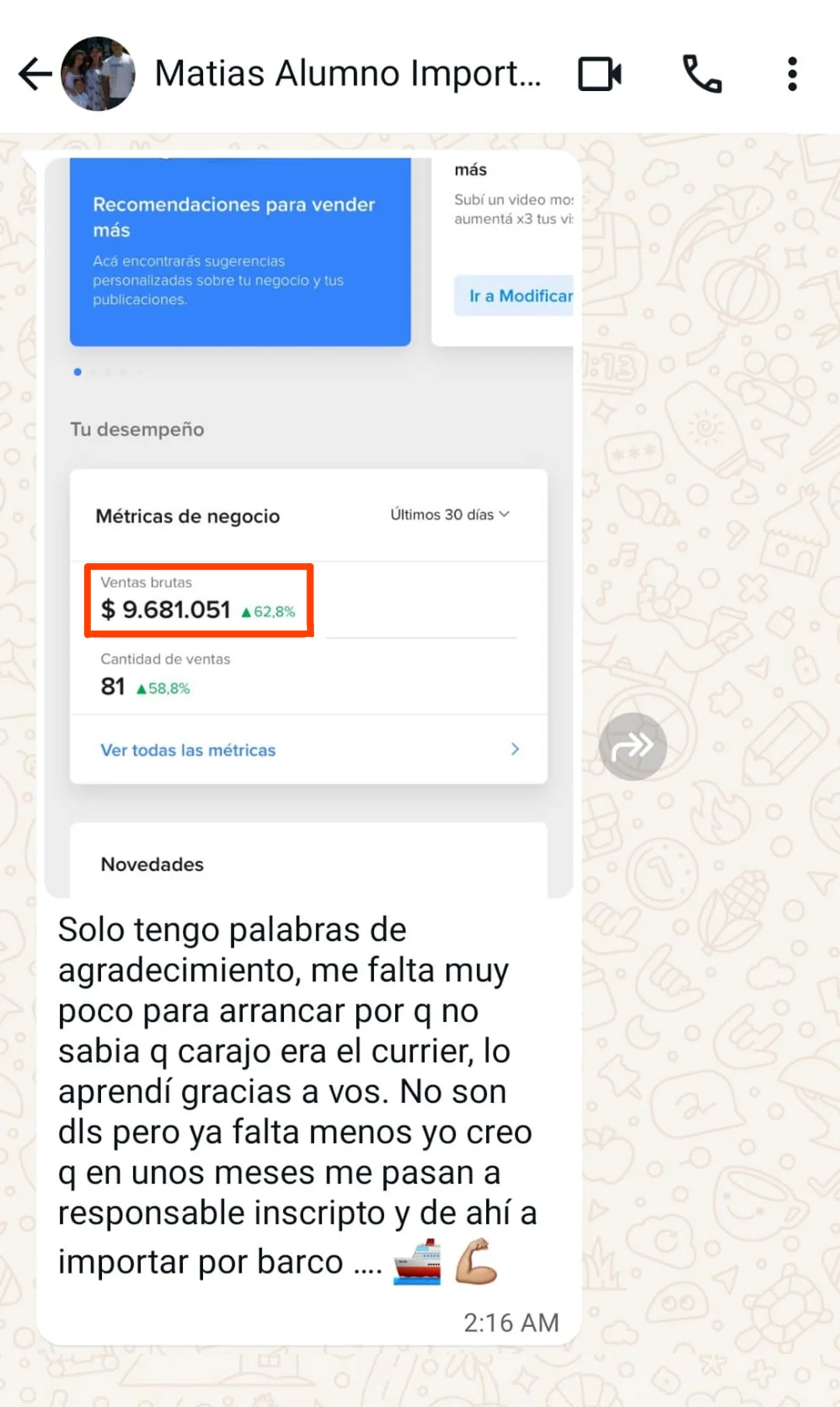Start a voice call with Matias
The image size is (840, 1407).
[x=702, y=75]
